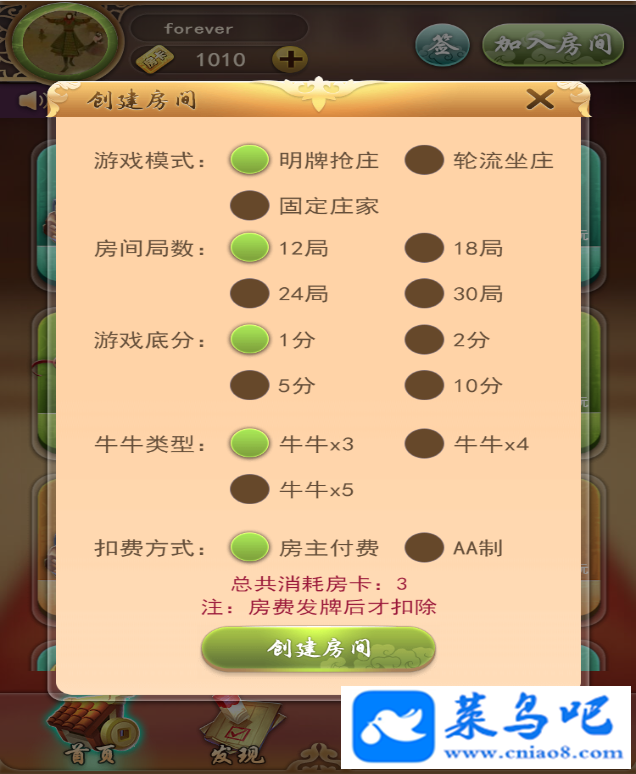Choose 24局 for room rounds
Viewport: 636px width, 774px height.
point(249,294)
